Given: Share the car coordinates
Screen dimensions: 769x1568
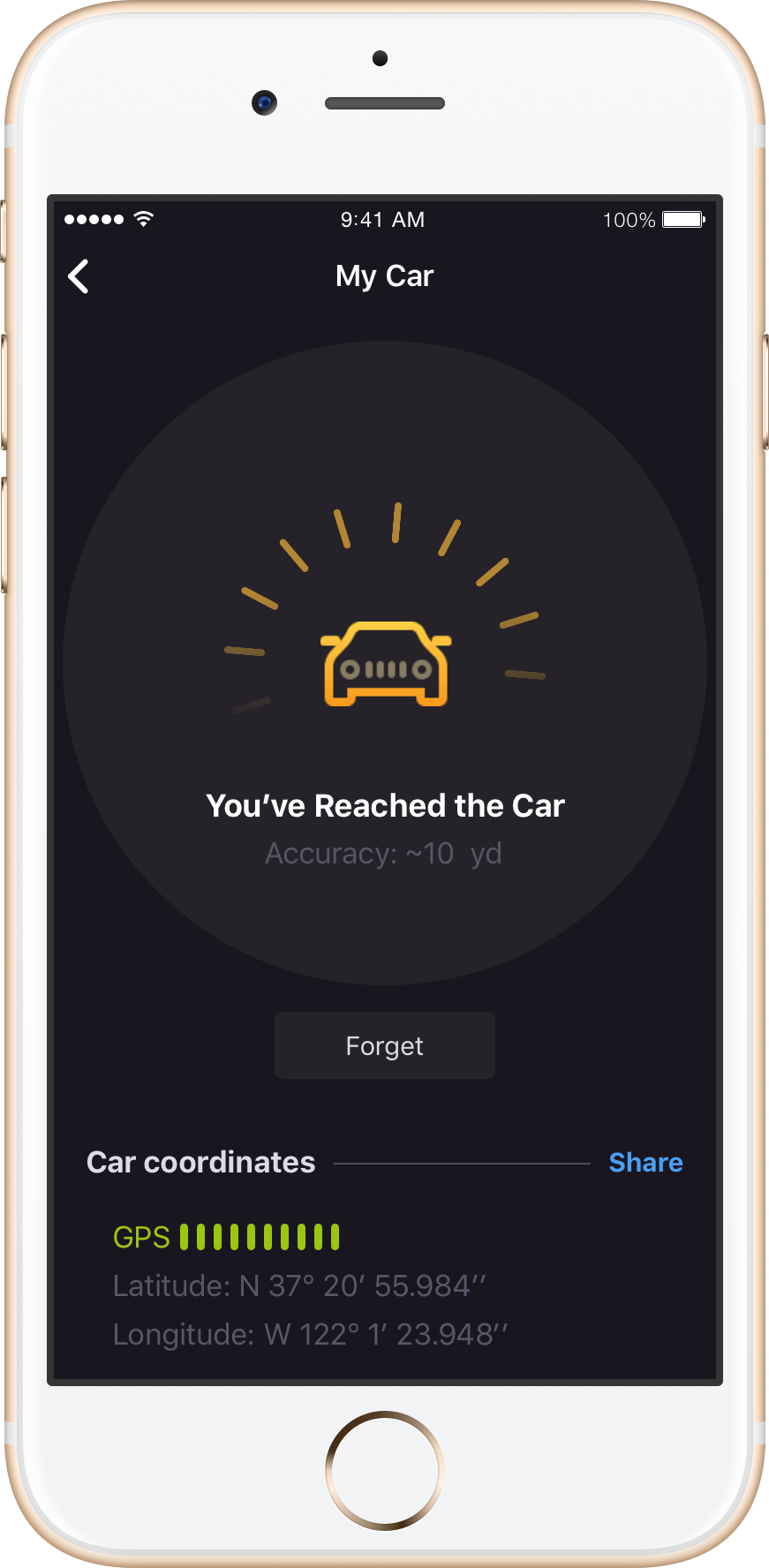Looking at the screenshot, I should (645, 1162).
